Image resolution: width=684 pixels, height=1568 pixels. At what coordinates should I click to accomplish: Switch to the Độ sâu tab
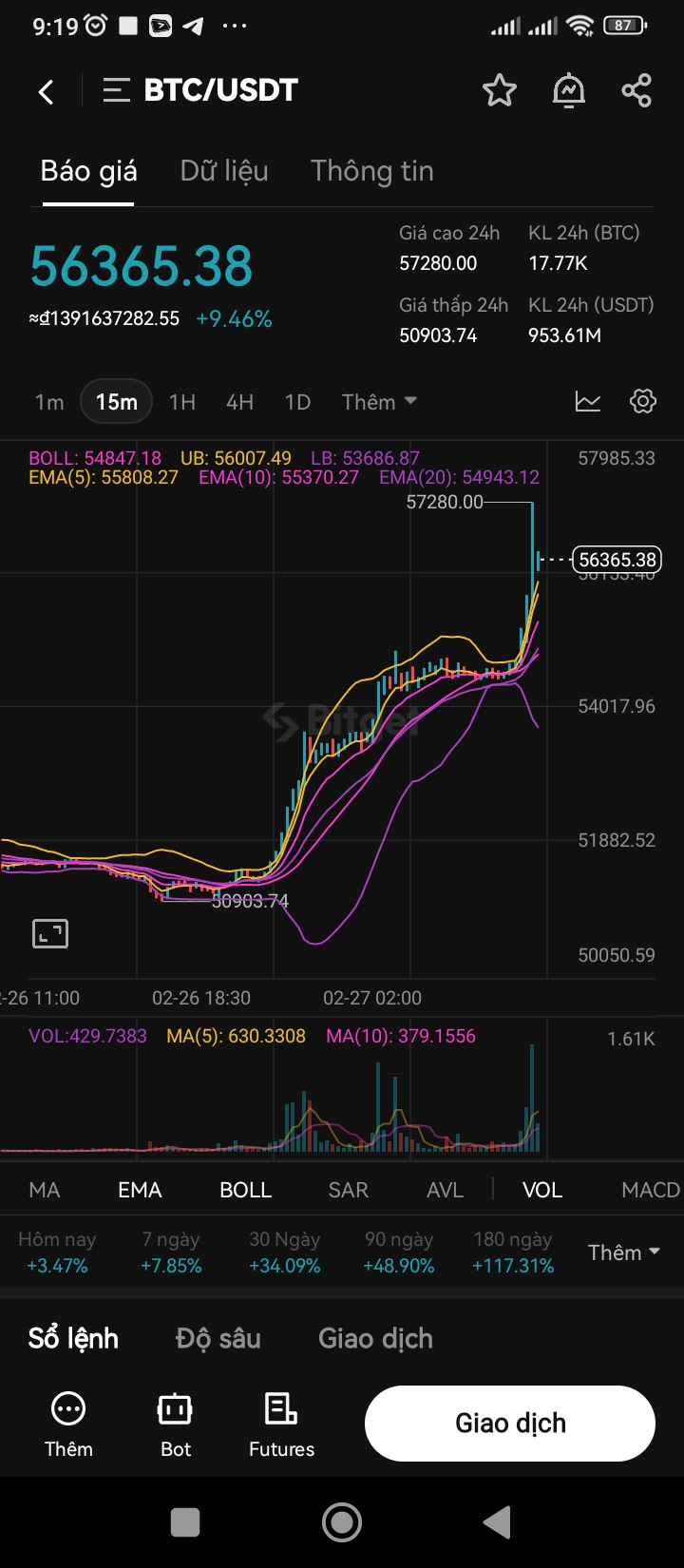[x=218, y=1338]
